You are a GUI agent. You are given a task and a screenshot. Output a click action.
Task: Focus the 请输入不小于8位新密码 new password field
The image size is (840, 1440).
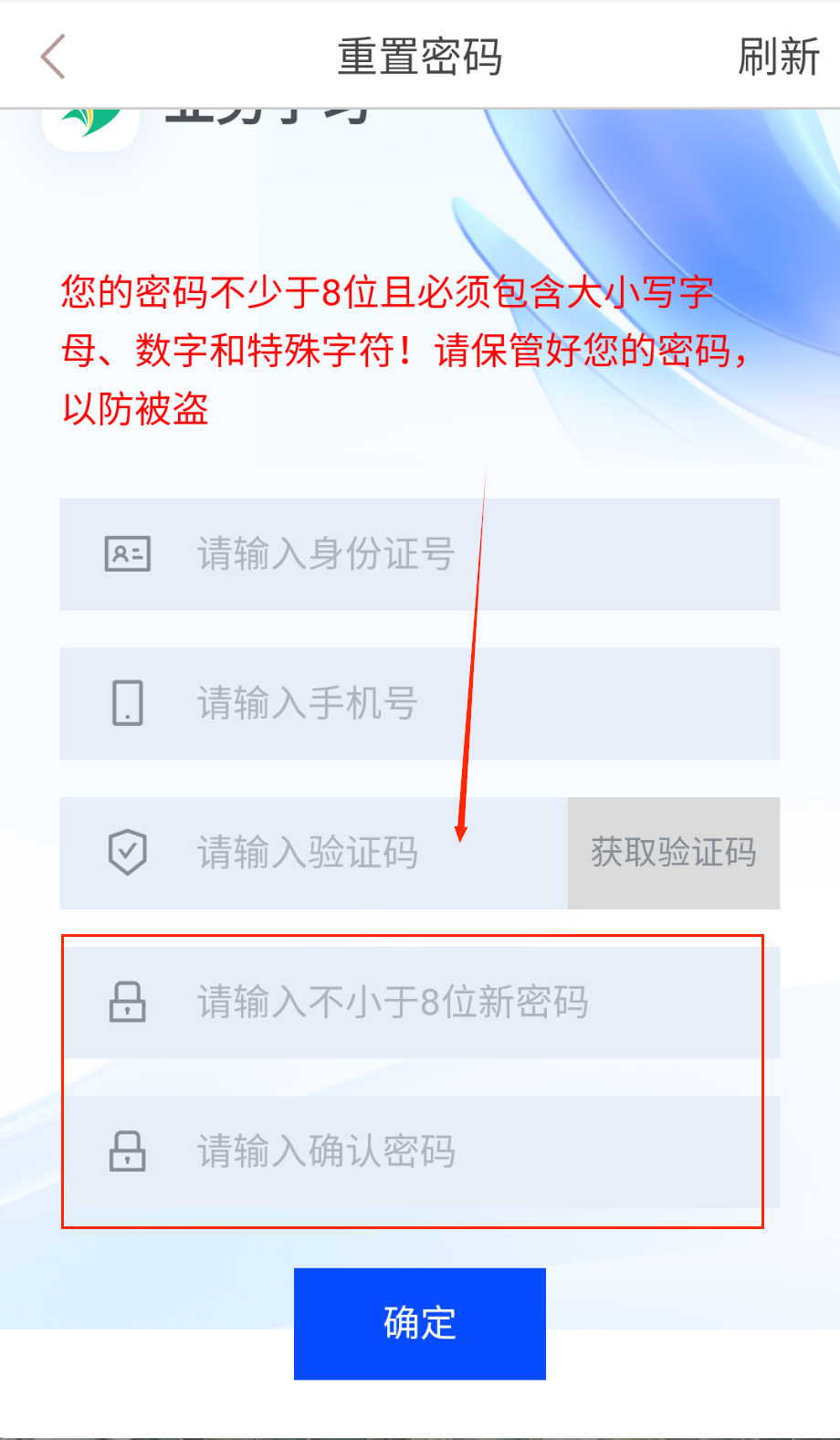point(420,1003)
